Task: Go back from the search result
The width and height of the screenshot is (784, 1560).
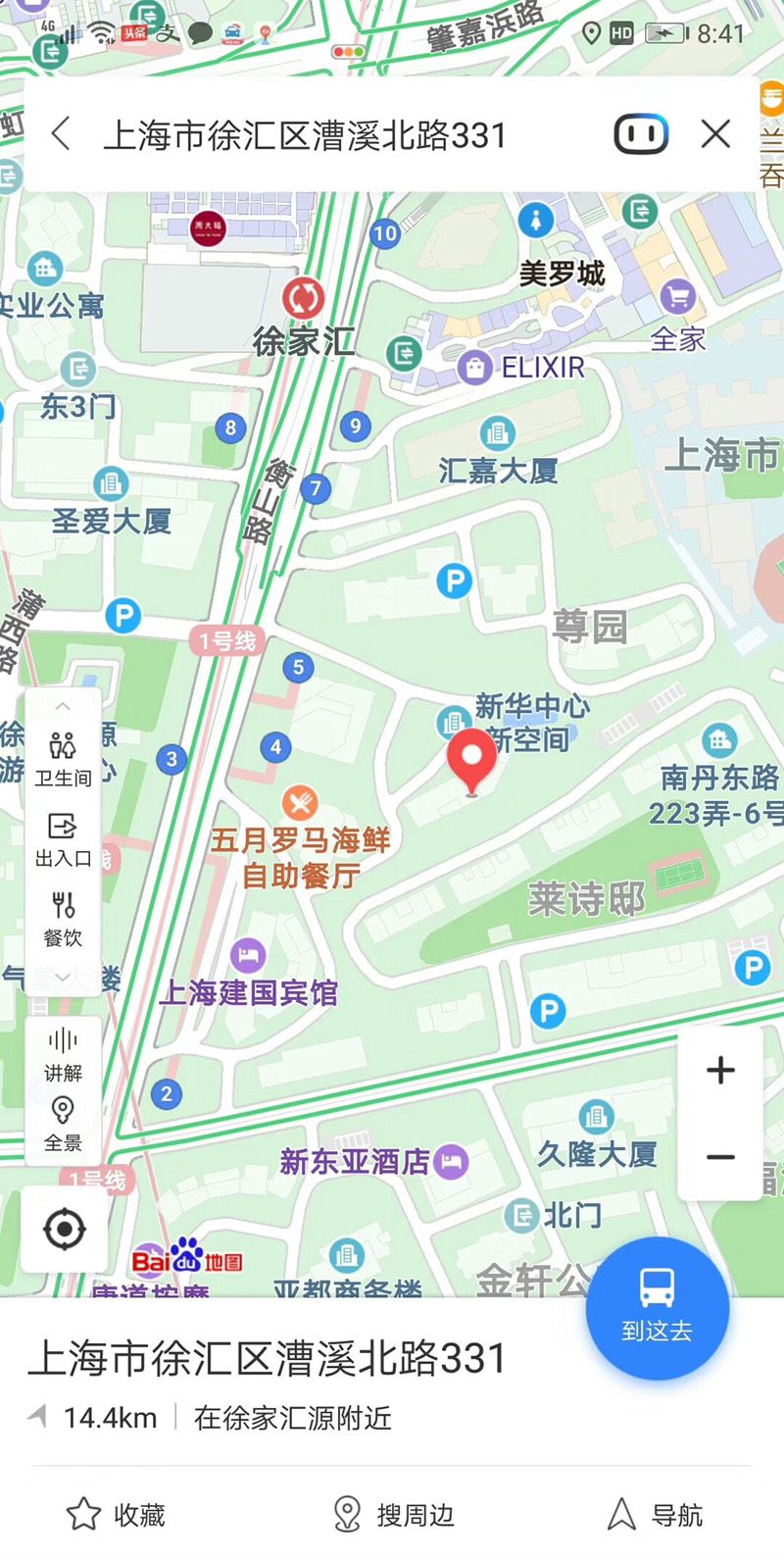Action: [x=61, y=133]
